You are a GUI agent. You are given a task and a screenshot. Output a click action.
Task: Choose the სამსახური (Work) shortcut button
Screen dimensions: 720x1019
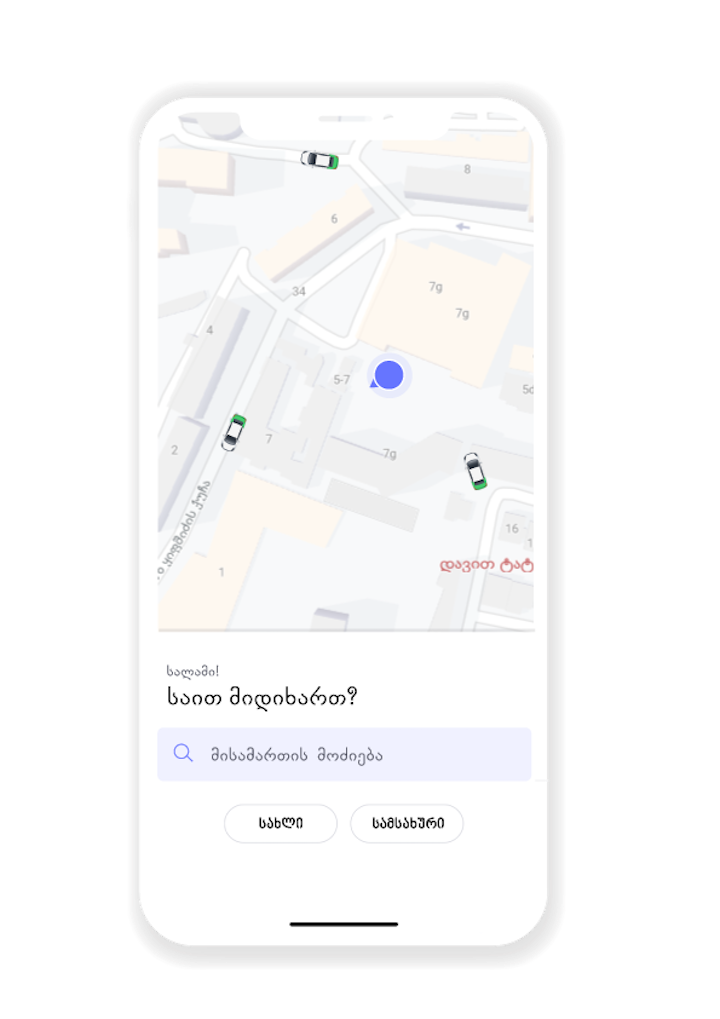tap(407, 824)
